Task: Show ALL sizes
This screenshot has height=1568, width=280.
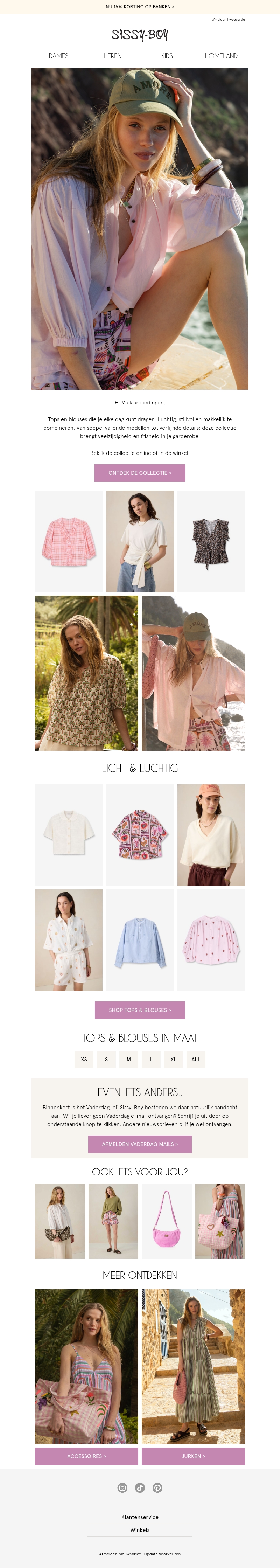Action: pyautogui.click(x=196, y=1059)
